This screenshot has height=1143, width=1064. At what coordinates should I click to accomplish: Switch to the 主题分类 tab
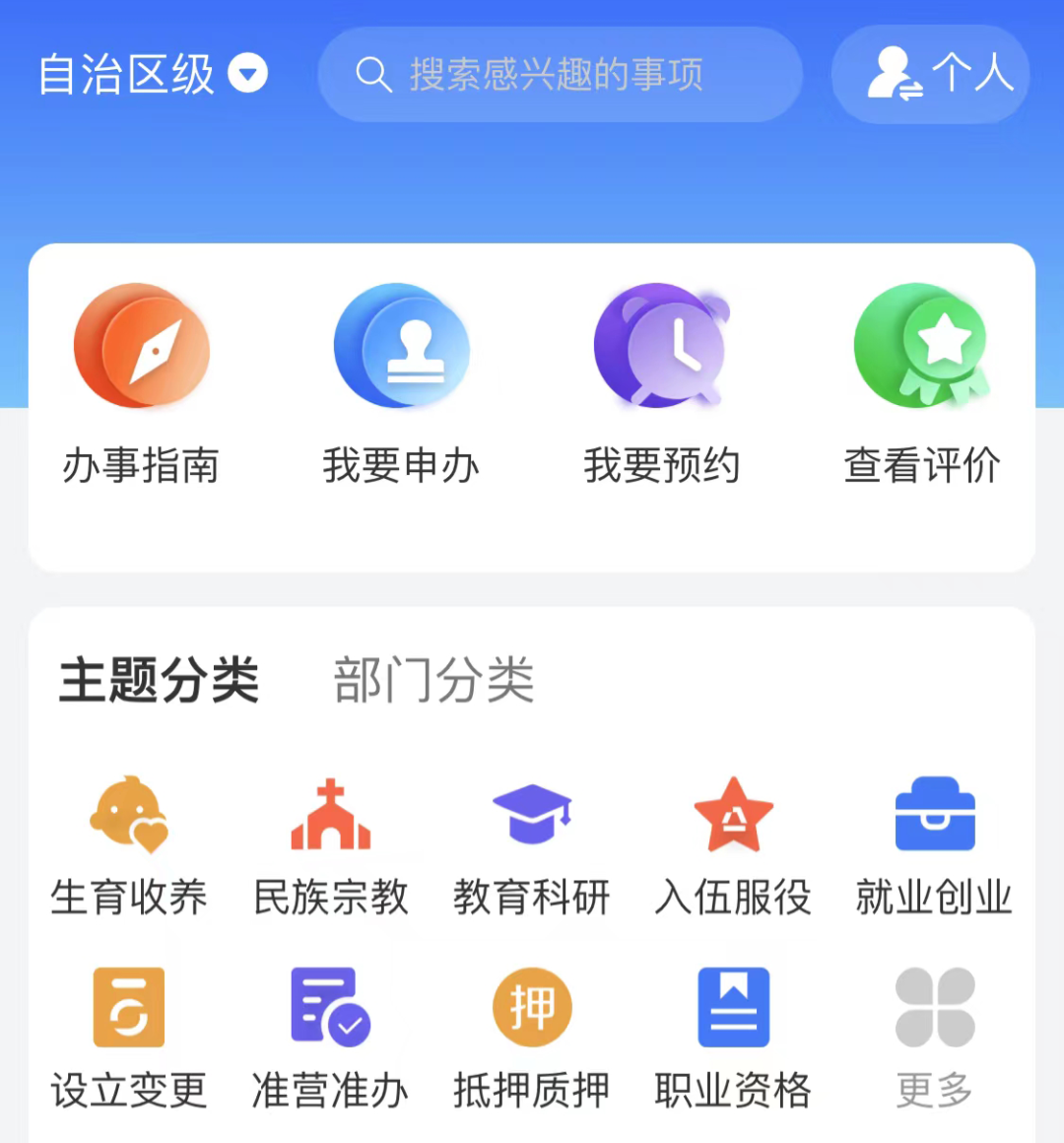pos(159,680)
